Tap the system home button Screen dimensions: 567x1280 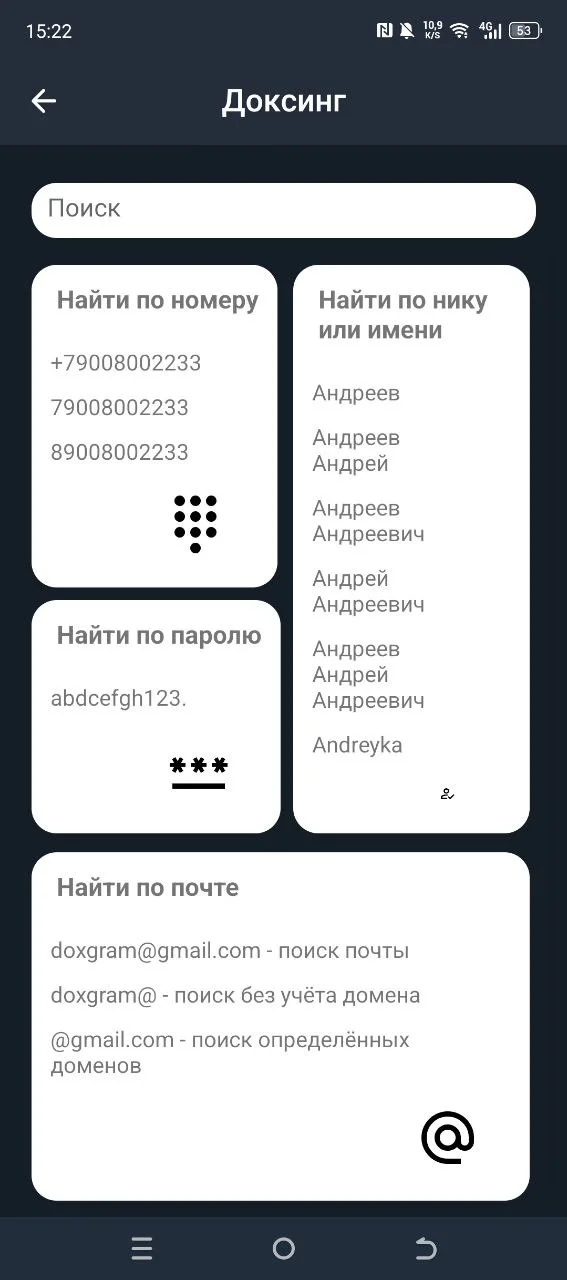pyautogui.click(x=284, y=1248)
